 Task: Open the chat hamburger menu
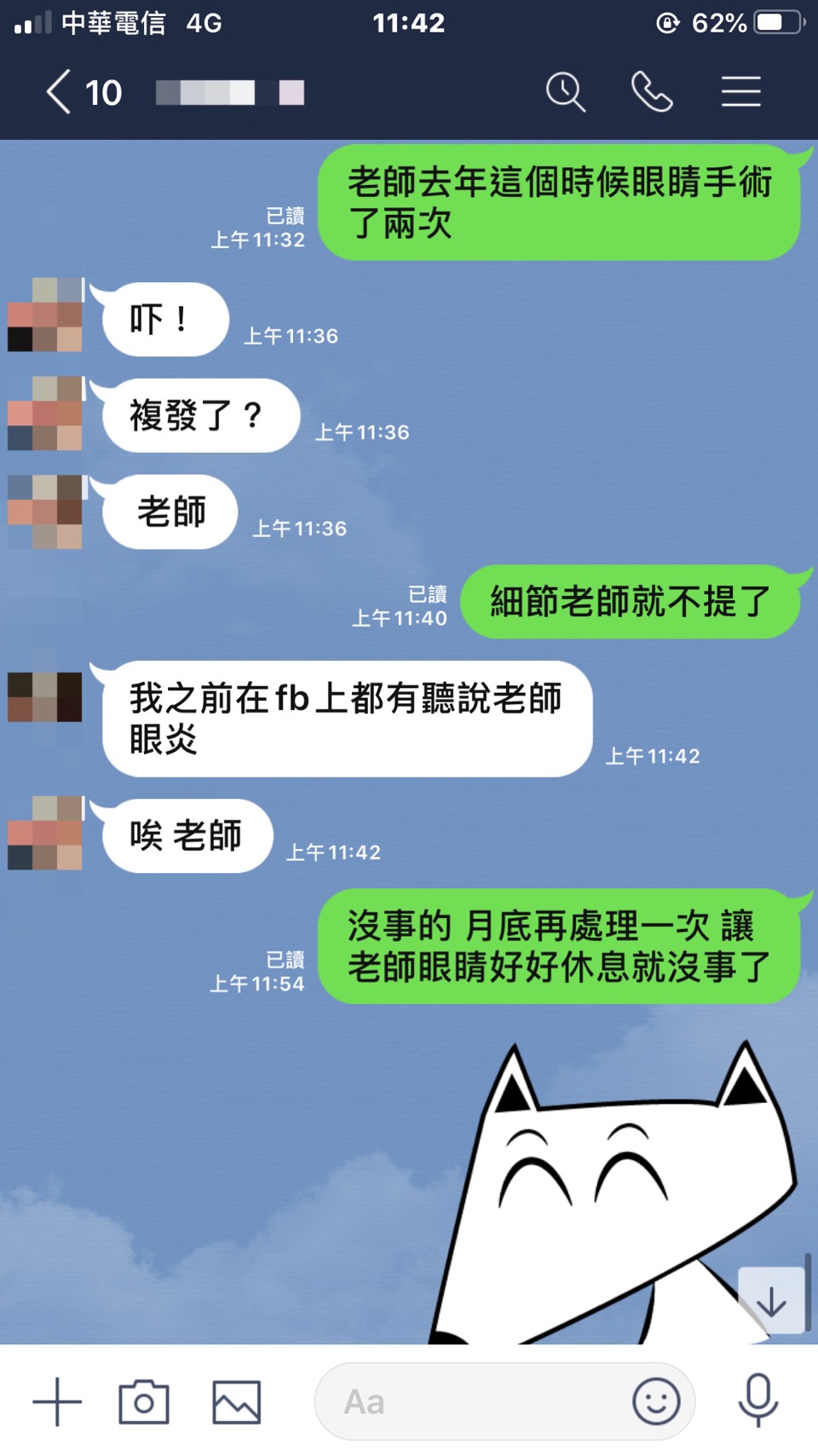[x=740, y=92]
